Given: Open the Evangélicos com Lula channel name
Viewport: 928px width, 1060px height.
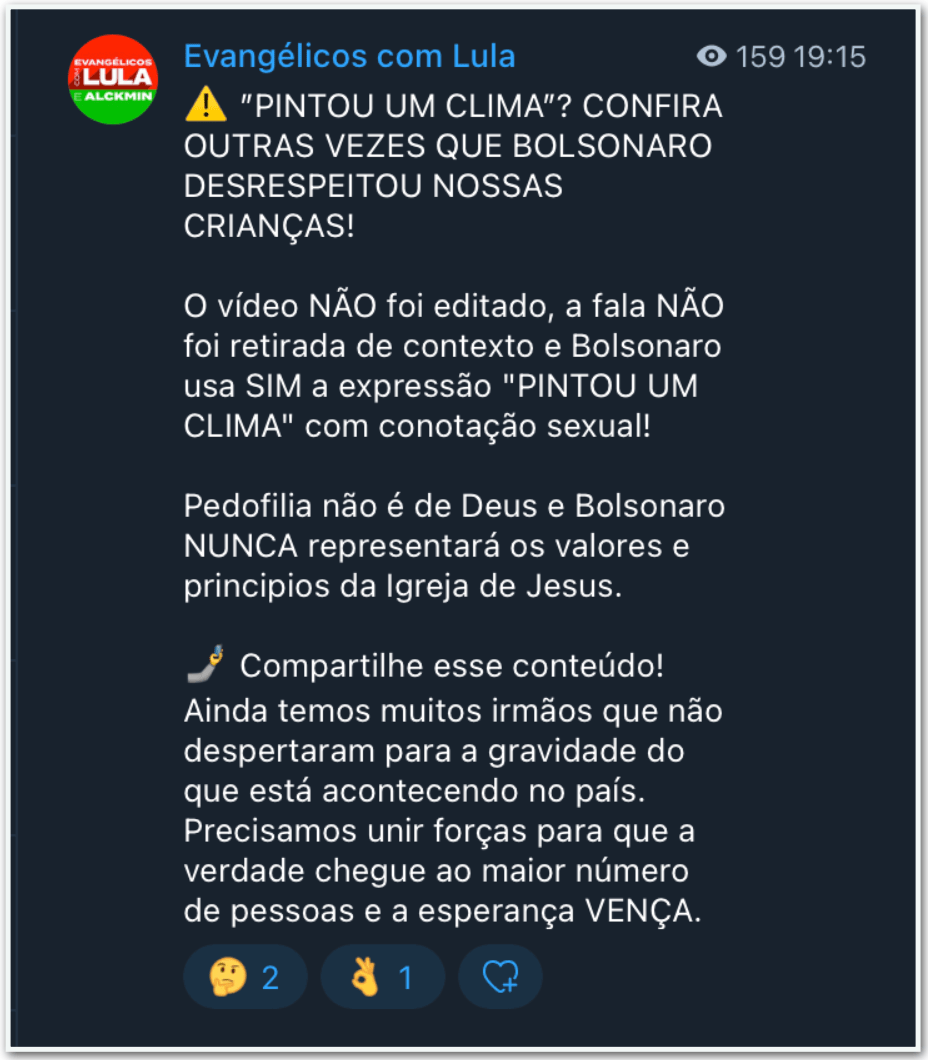Looking at the screenshot, I should 349,56.
